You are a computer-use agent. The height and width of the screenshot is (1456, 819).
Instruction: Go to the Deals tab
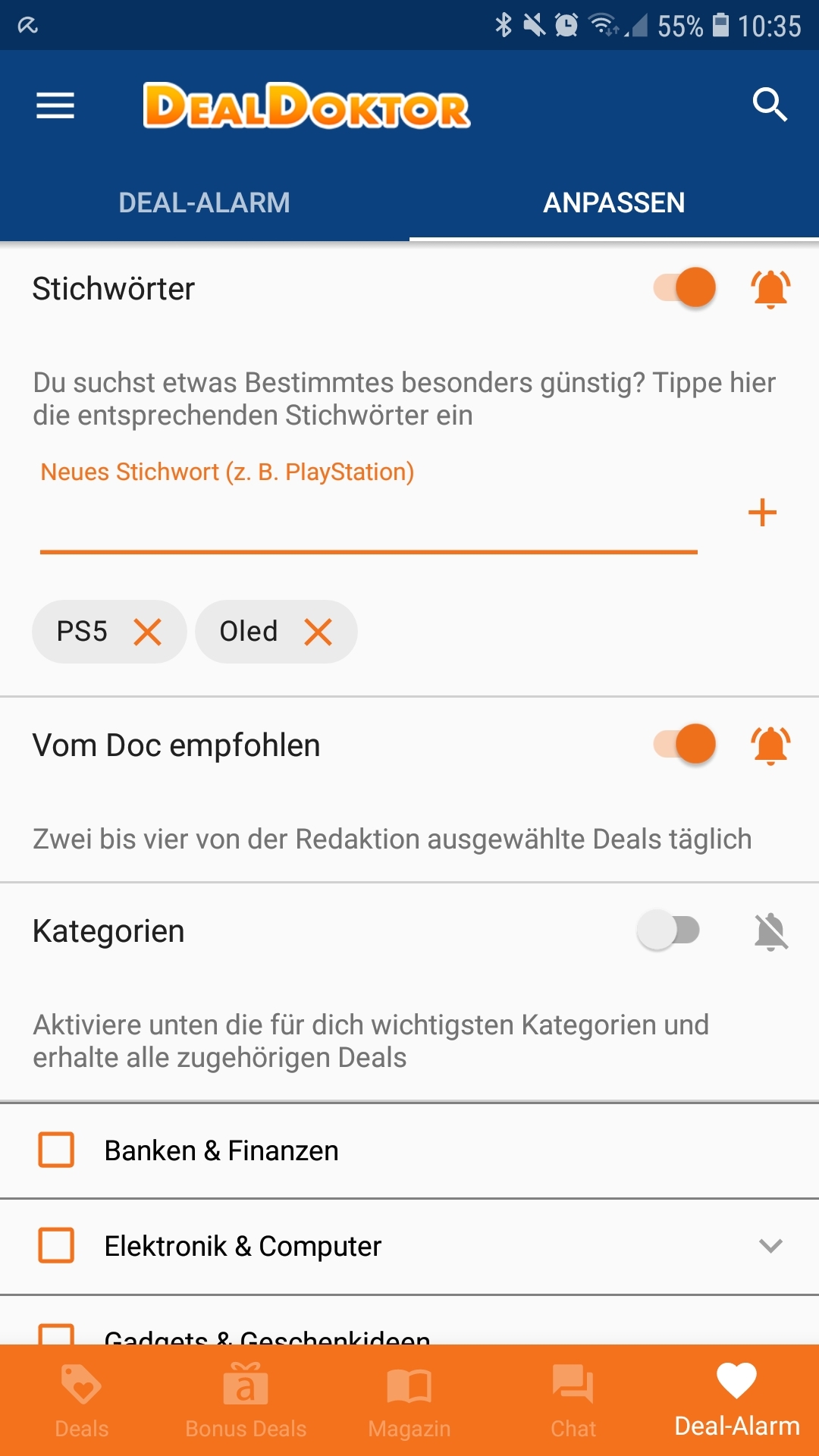[82, 1401]
